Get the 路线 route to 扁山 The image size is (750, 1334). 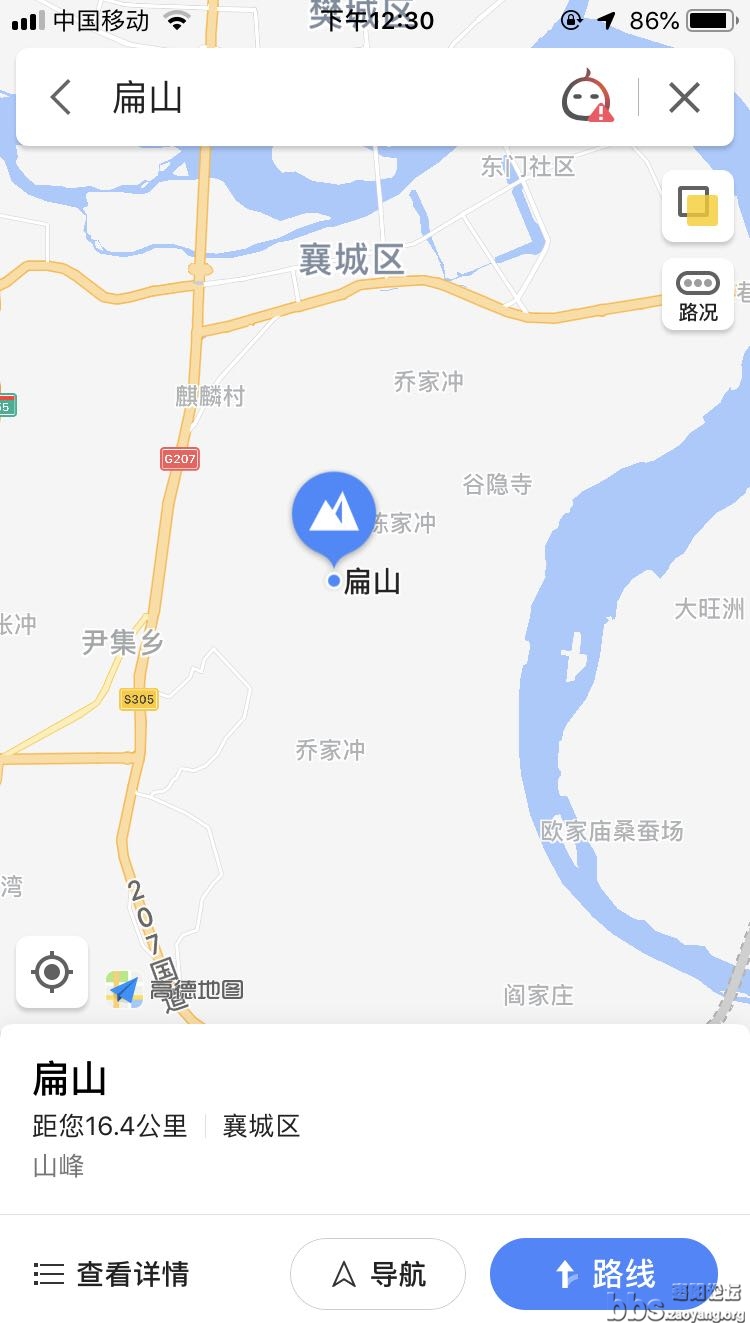coord(604,1274)
